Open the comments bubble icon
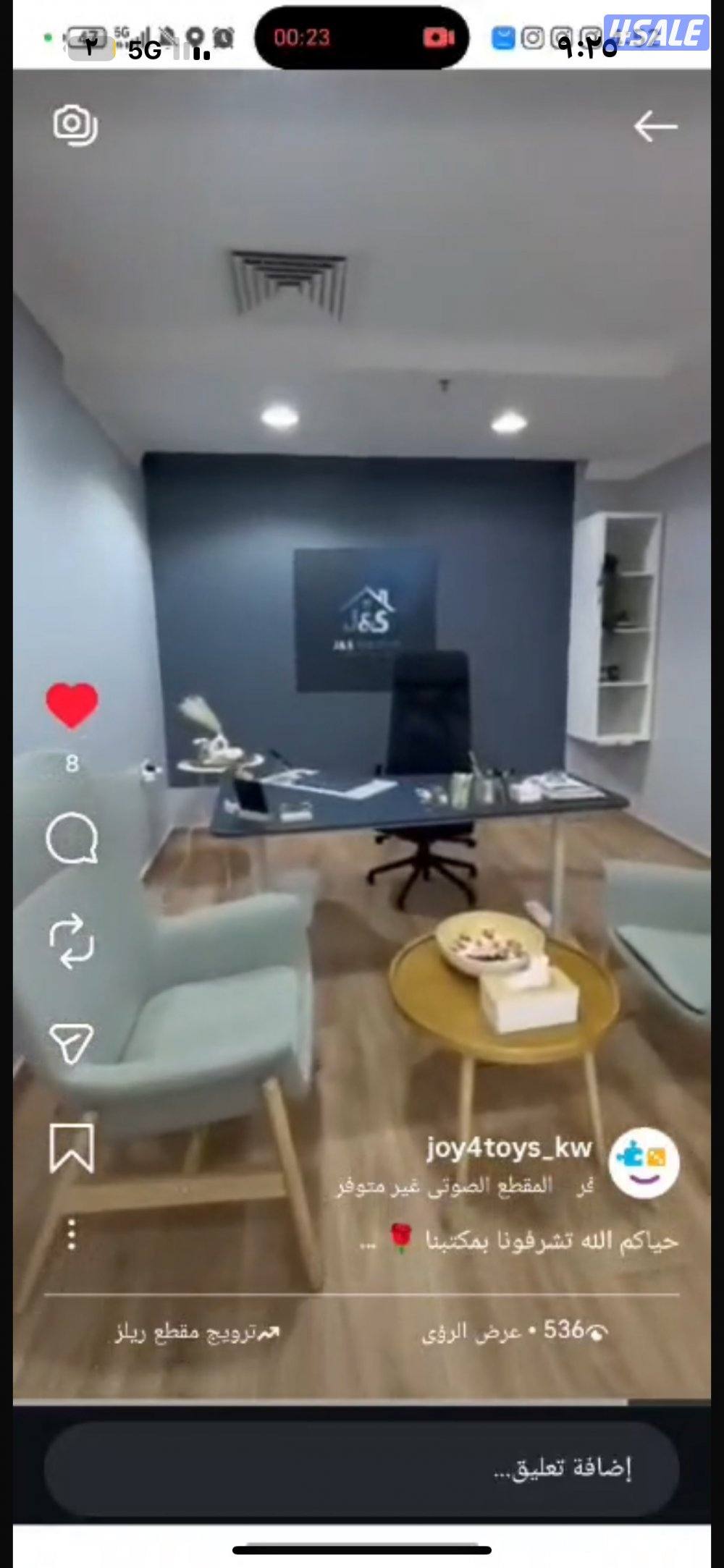 tap(72, 839)
